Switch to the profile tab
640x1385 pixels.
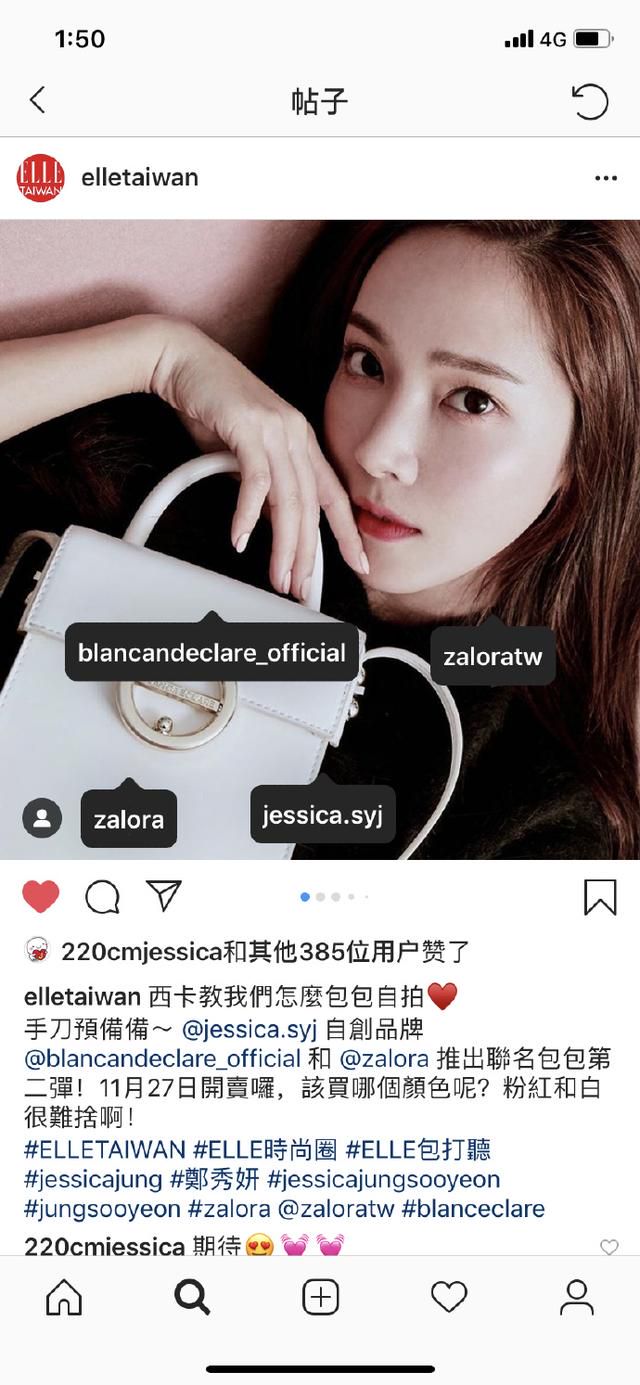point(576,1298)
